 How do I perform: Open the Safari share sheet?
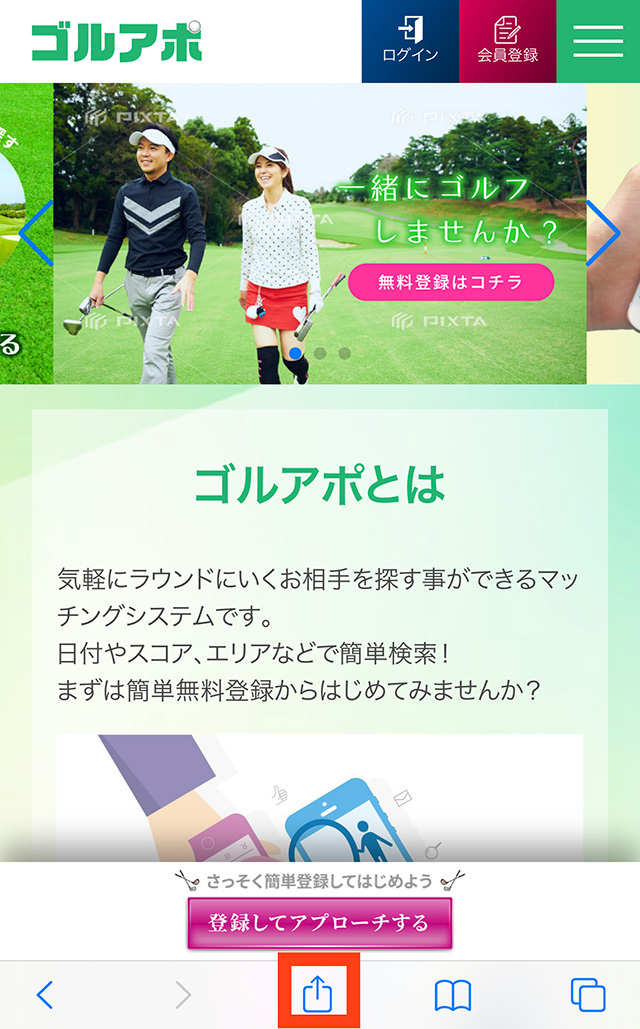(x=317, y=994)
